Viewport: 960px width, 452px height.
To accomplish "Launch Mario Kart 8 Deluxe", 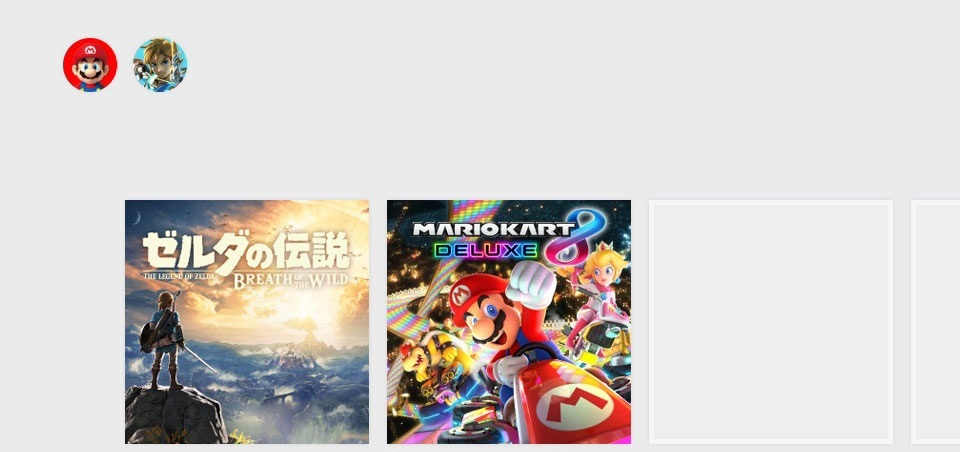I will tap(509, 321).
